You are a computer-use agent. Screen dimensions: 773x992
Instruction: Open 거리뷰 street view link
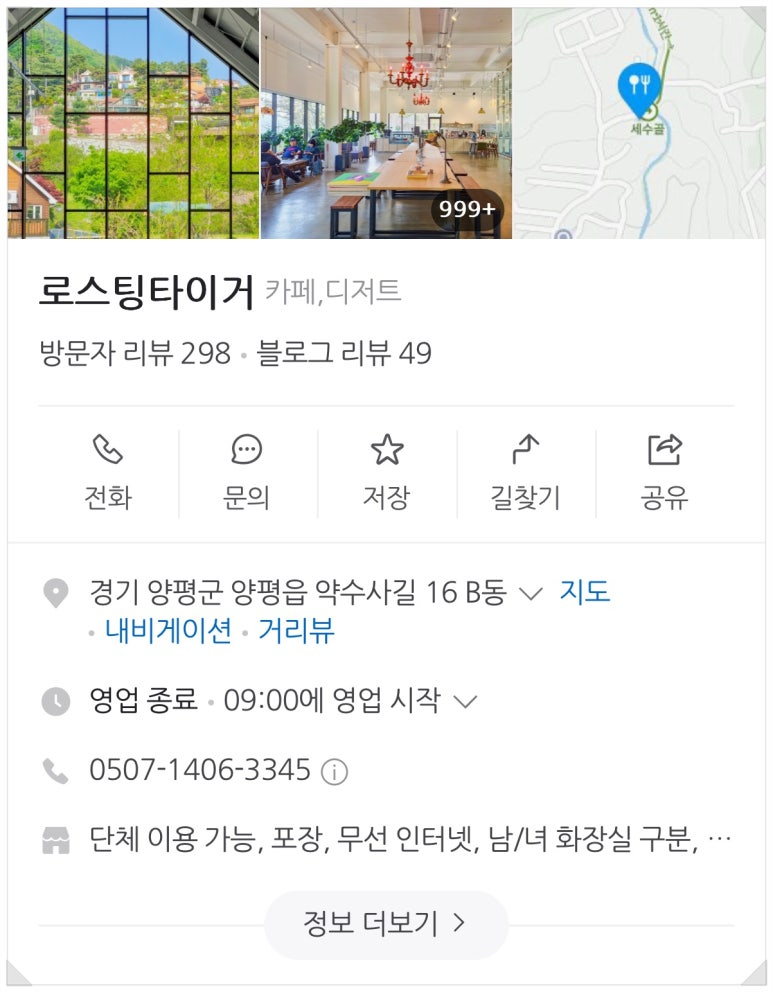[x=296, y=631]
